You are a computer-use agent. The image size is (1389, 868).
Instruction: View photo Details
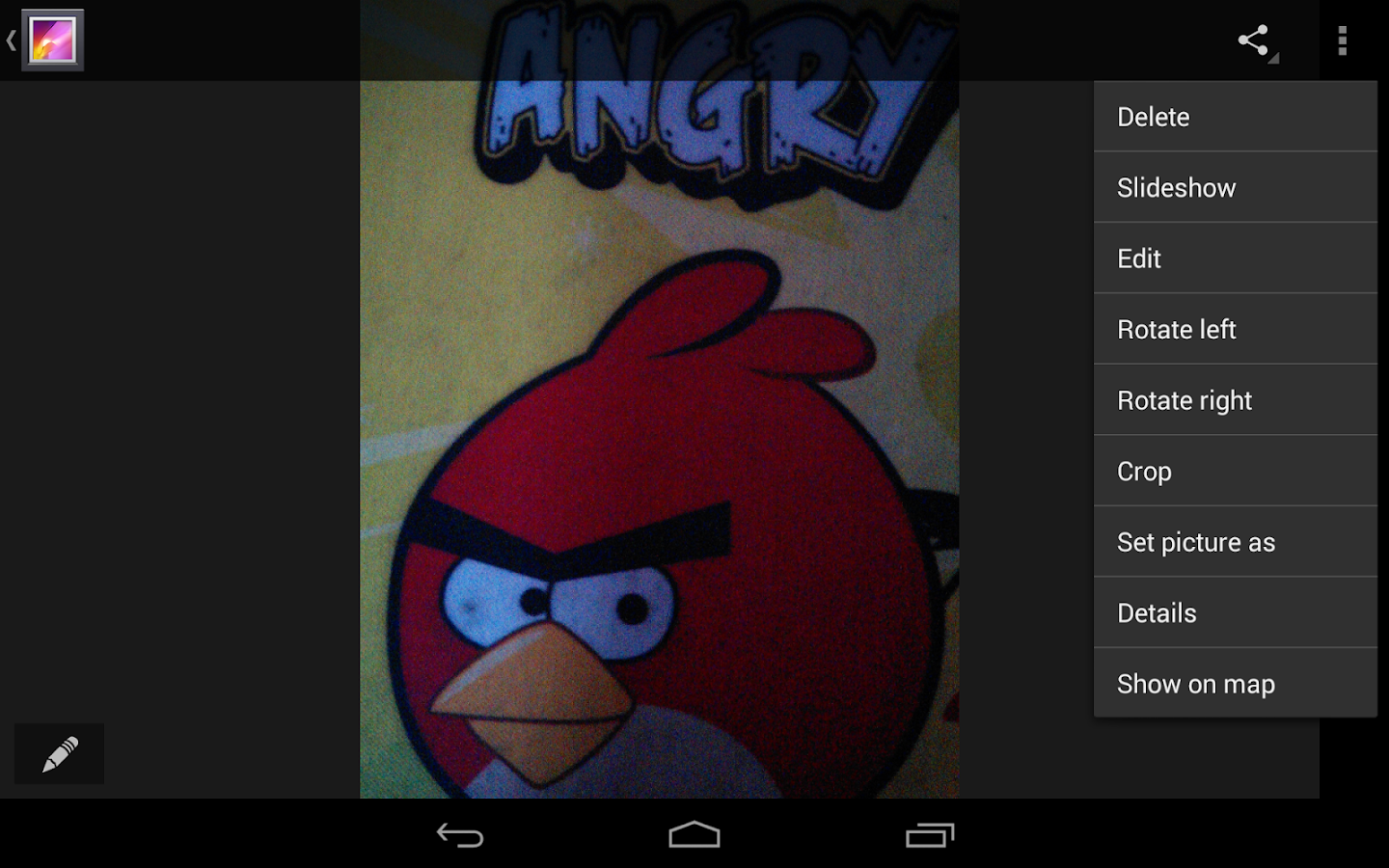(1235, 613)
